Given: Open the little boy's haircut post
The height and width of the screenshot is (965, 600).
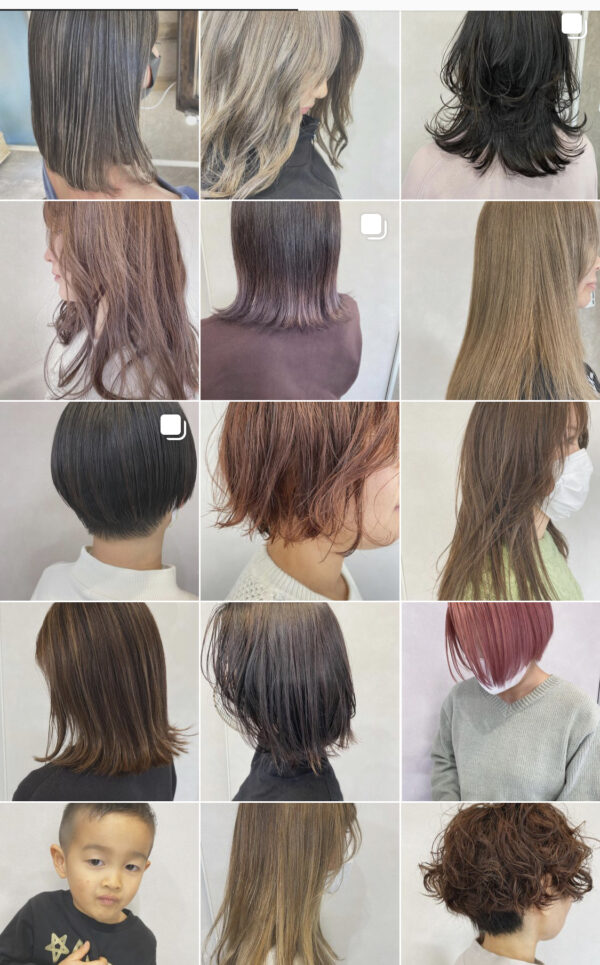Looking at the screenshot, I should [99, 884].
